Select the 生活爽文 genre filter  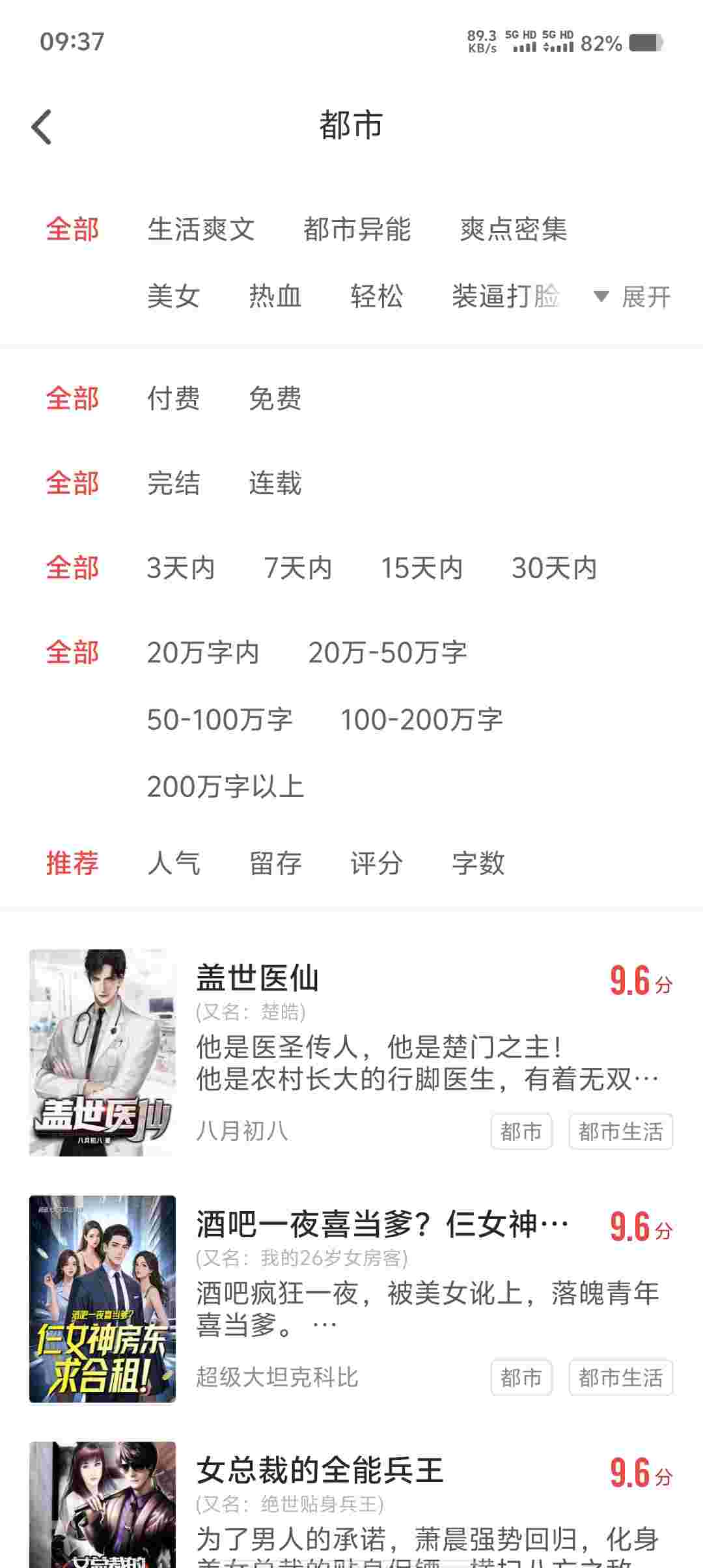point(201,229)
